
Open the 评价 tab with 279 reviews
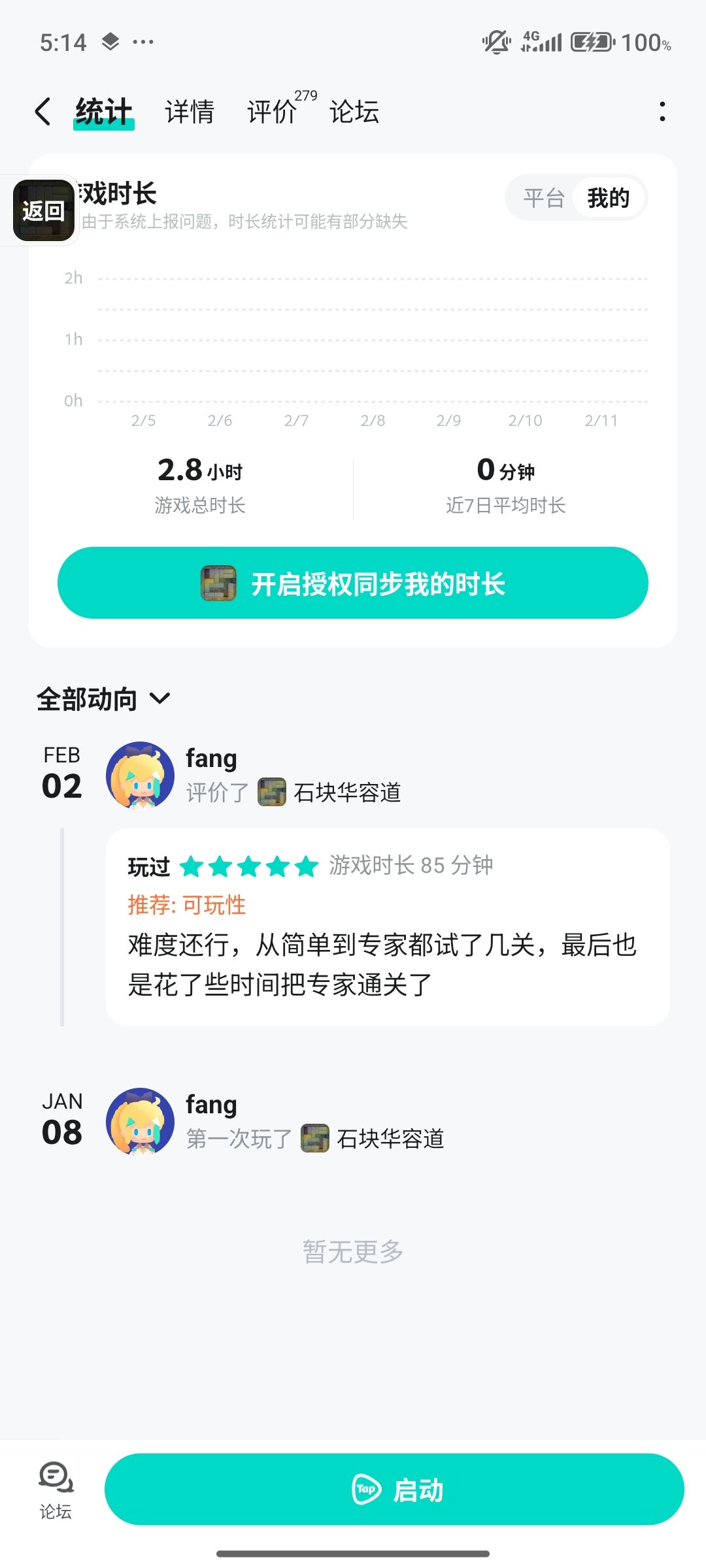pos(273,112)
